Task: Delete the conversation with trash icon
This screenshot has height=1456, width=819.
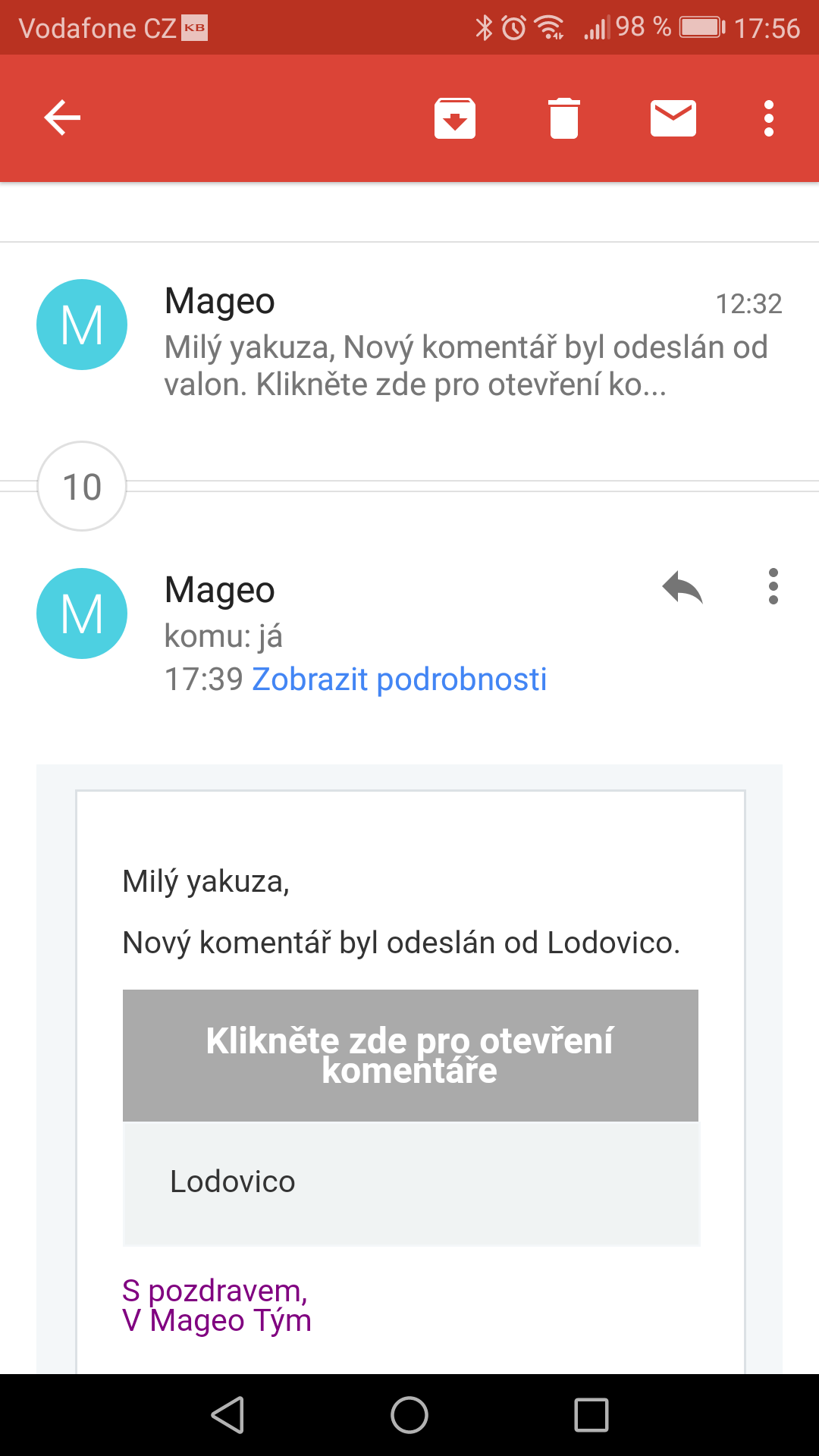Action: point(564,118)
